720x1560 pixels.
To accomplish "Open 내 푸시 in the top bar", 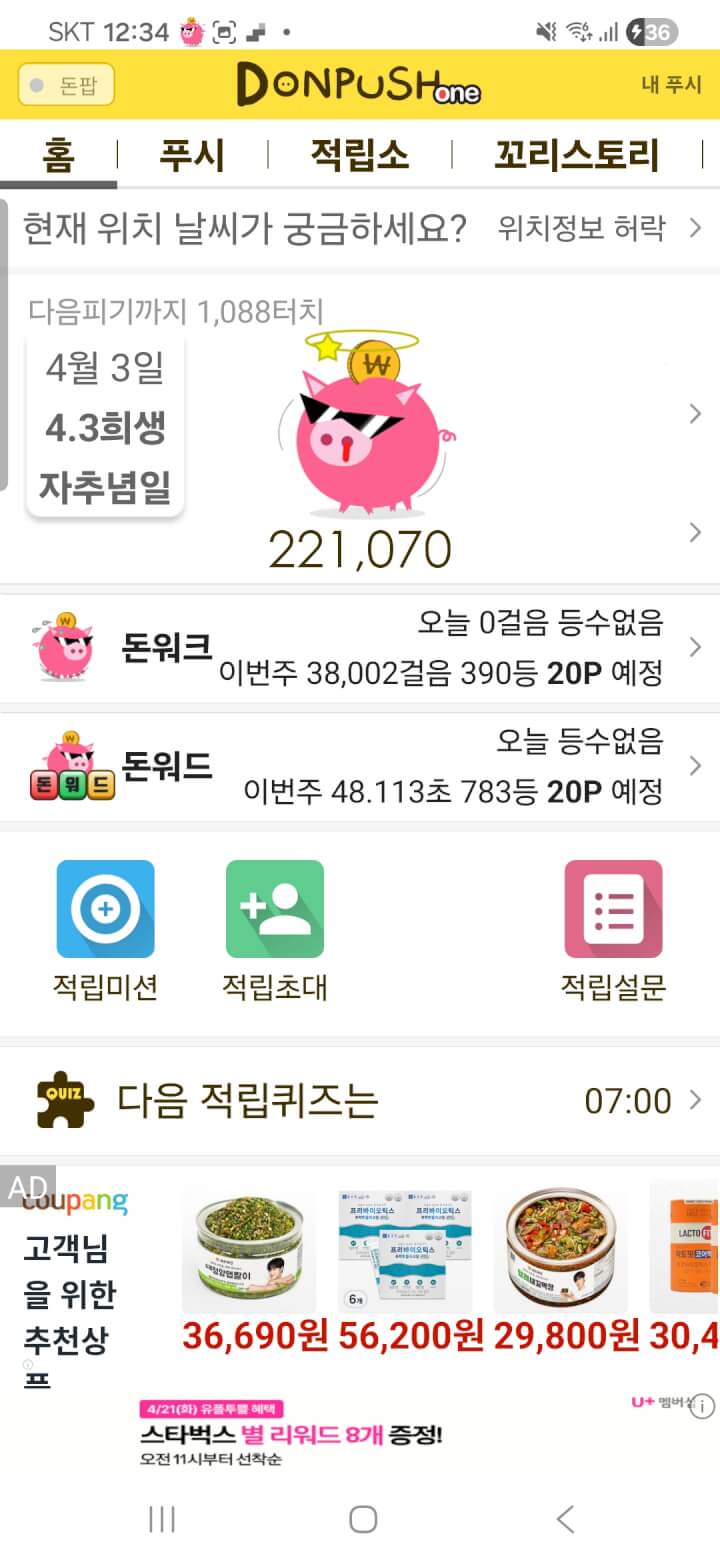I will point(671,85).
